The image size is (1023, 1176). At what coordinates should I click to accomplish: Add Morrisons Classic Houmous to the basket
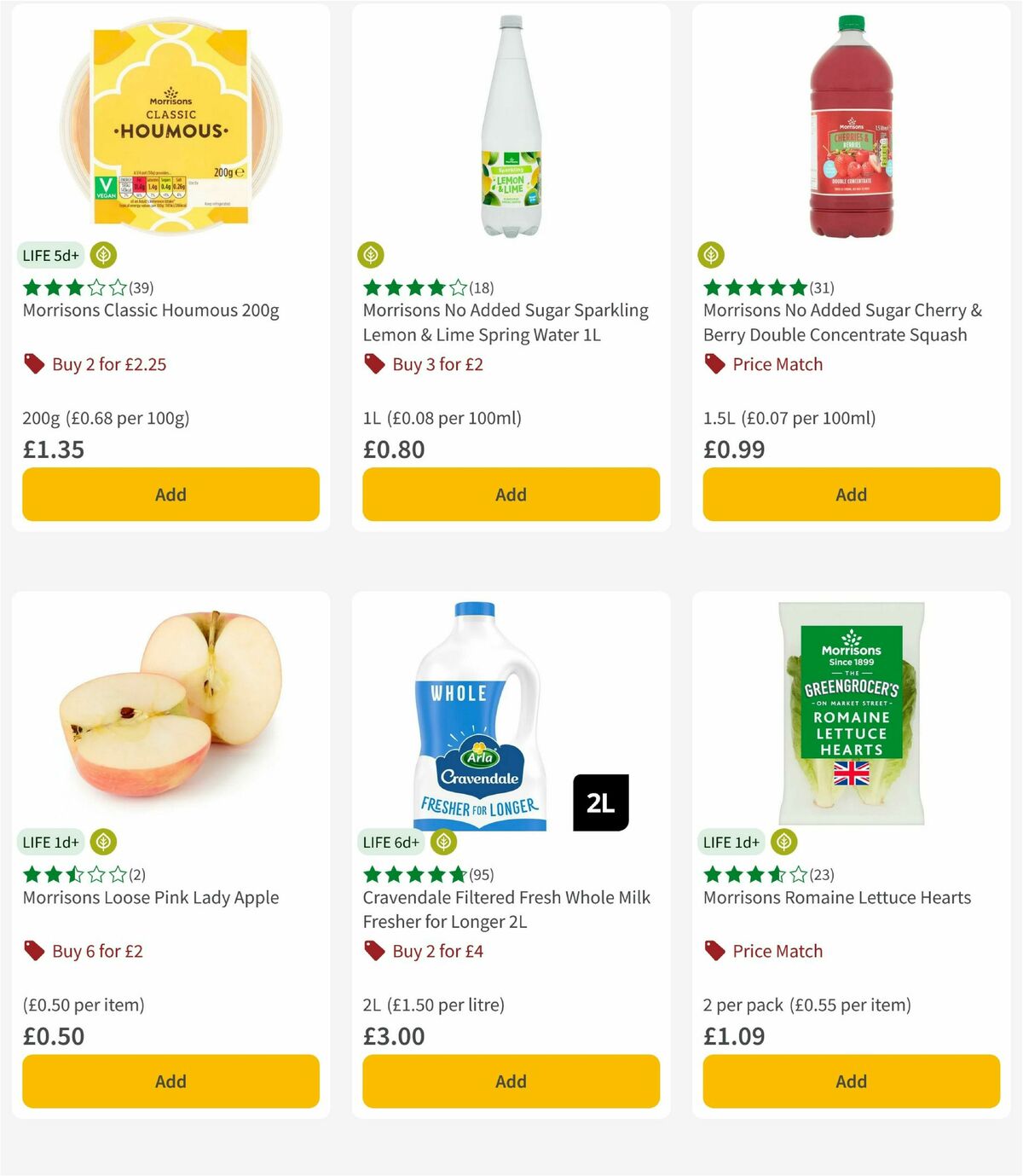pyautogui.click(x=170, y=494)
